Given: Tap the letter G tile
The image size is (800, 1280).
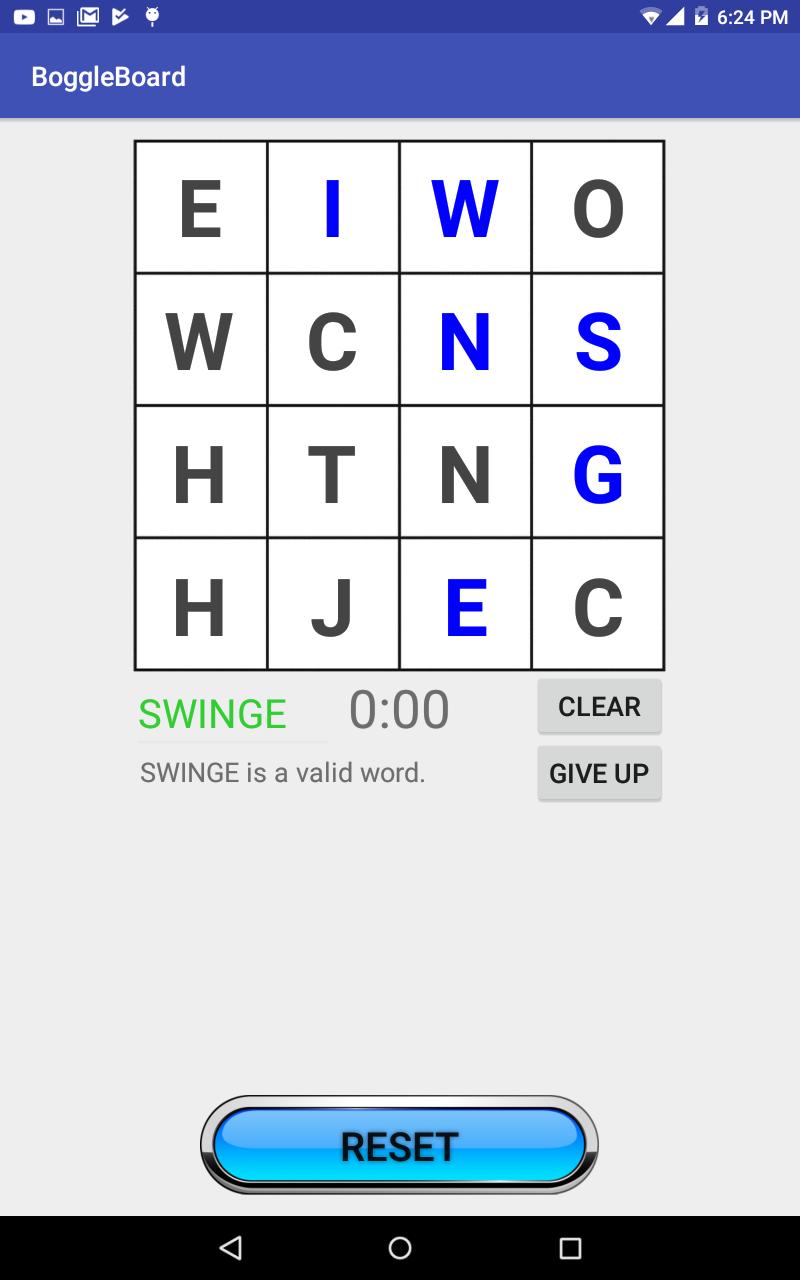Looking at the screenshot, I should point(598,472).
